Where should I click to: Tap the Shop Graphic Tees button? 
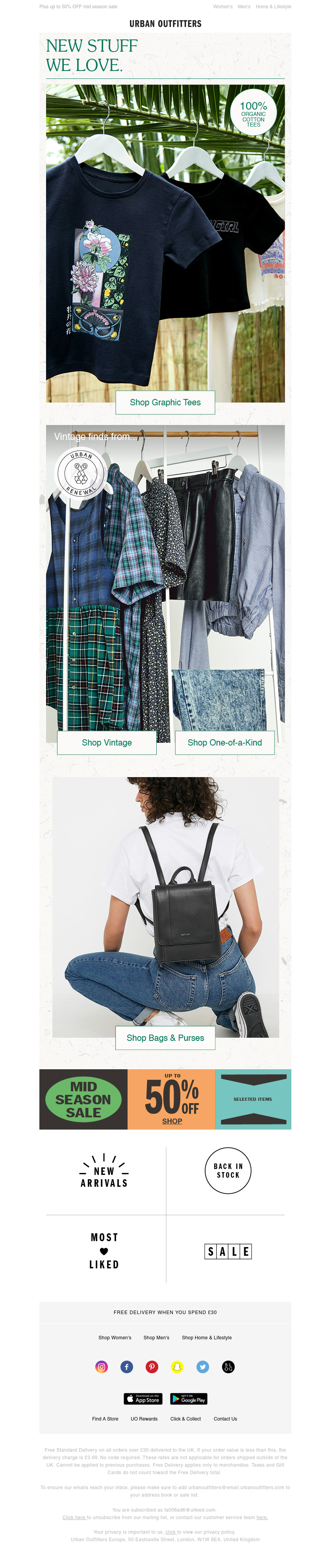click(x=165, y=402)
